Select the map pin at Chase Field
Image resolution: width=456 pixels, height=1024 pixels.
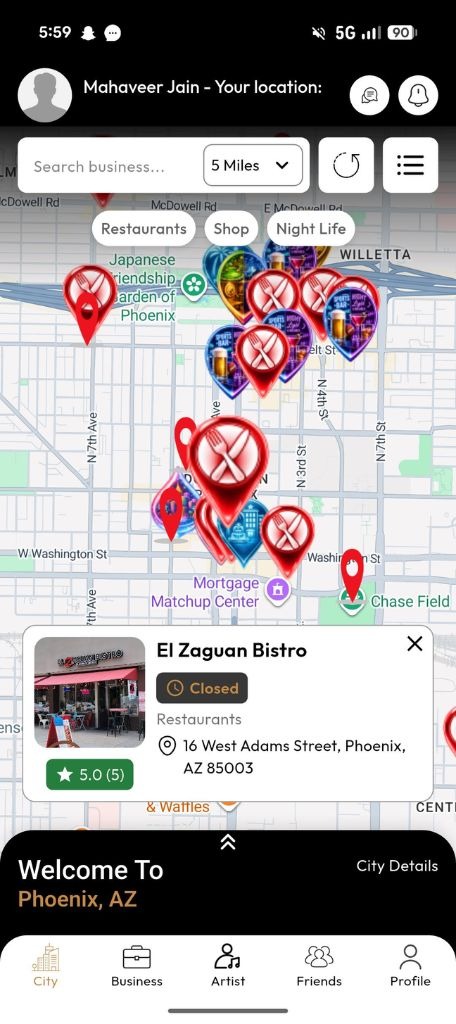352,575
